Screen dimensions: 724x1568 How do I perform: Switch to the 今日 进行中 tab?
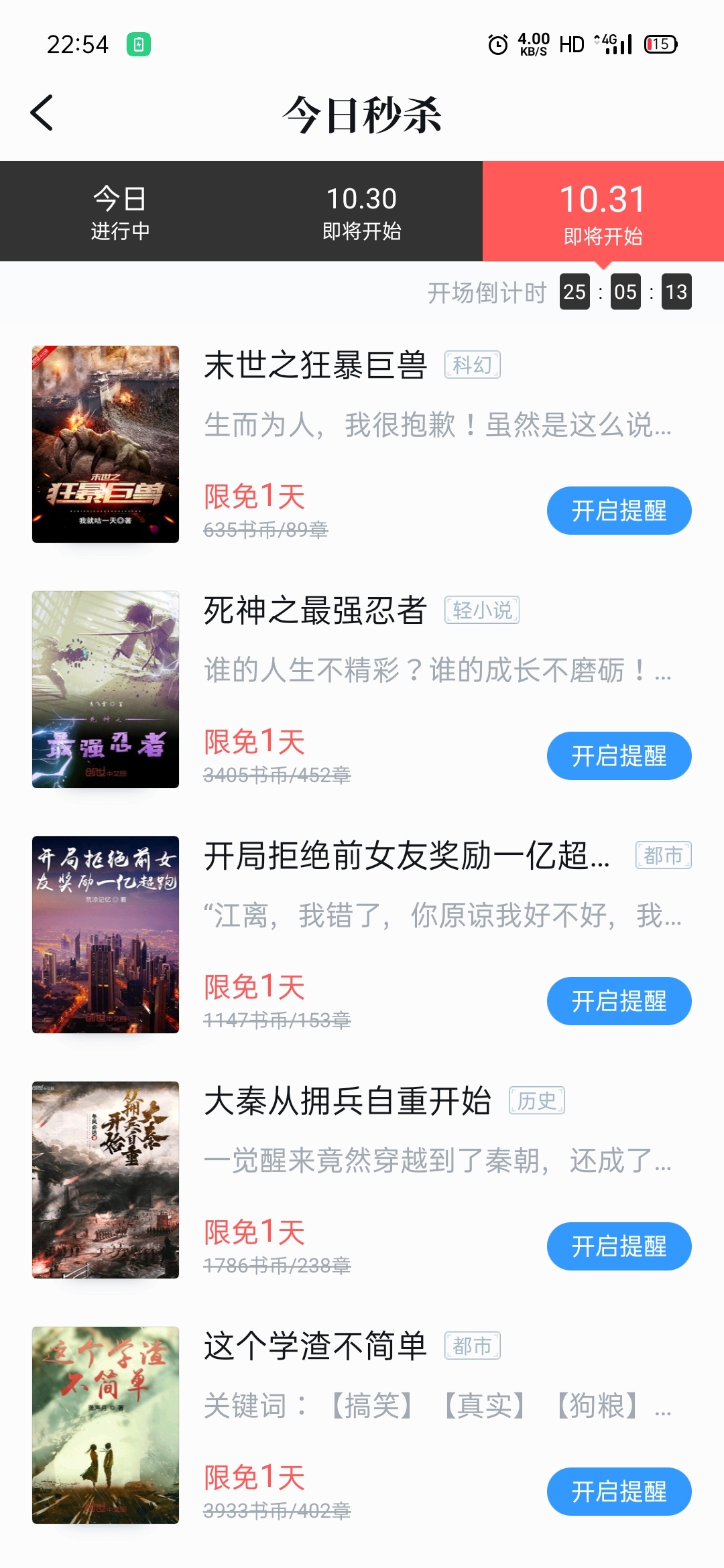click(121, 211)
